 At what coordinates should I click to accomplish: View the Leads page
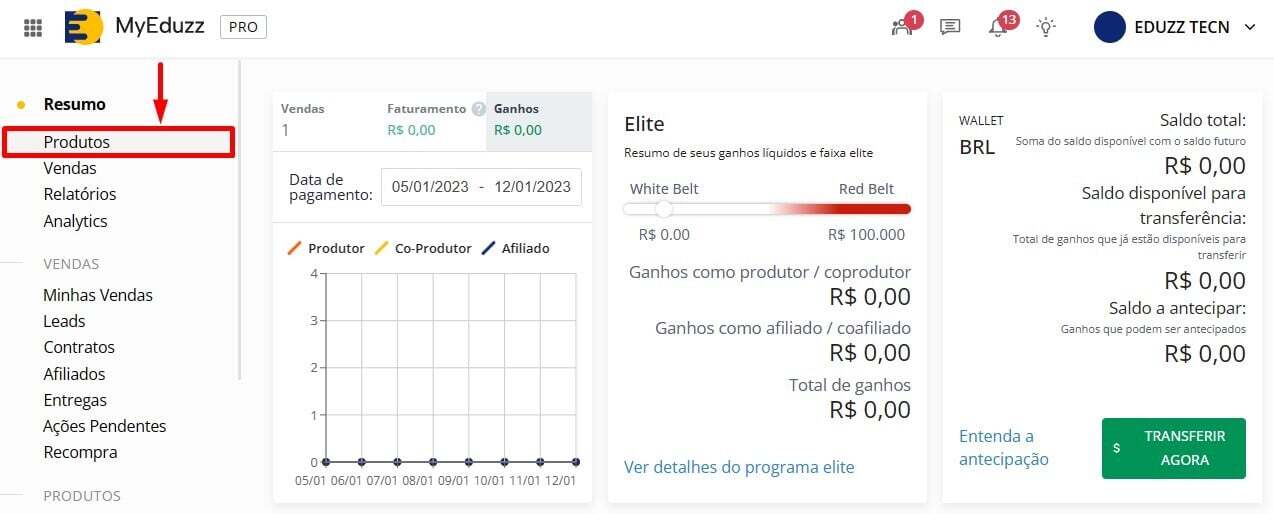coord(64,321)
